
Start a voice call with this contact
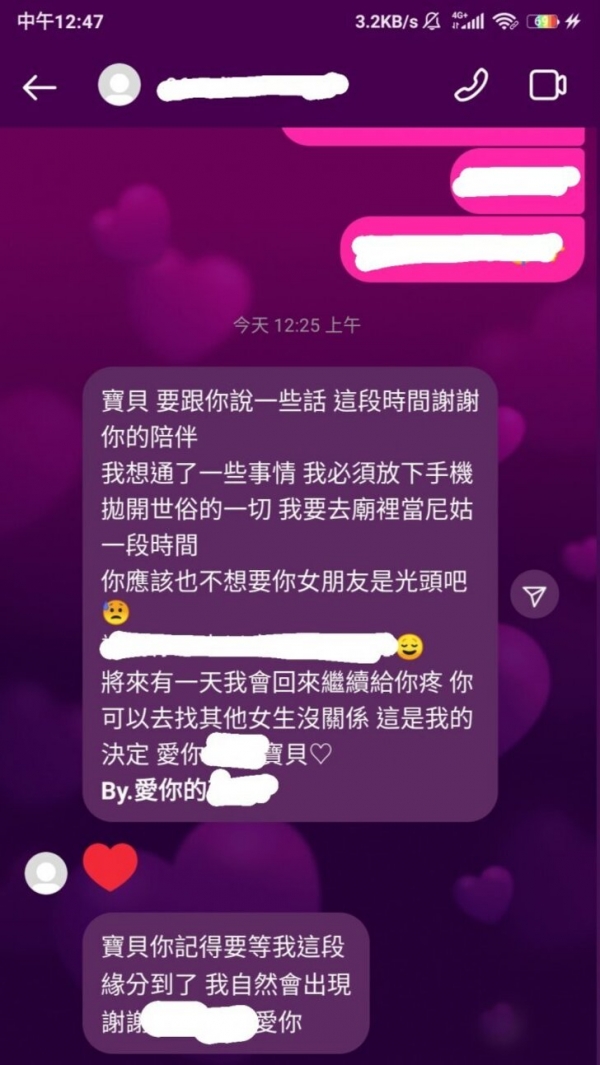click(x=470, y=86)
